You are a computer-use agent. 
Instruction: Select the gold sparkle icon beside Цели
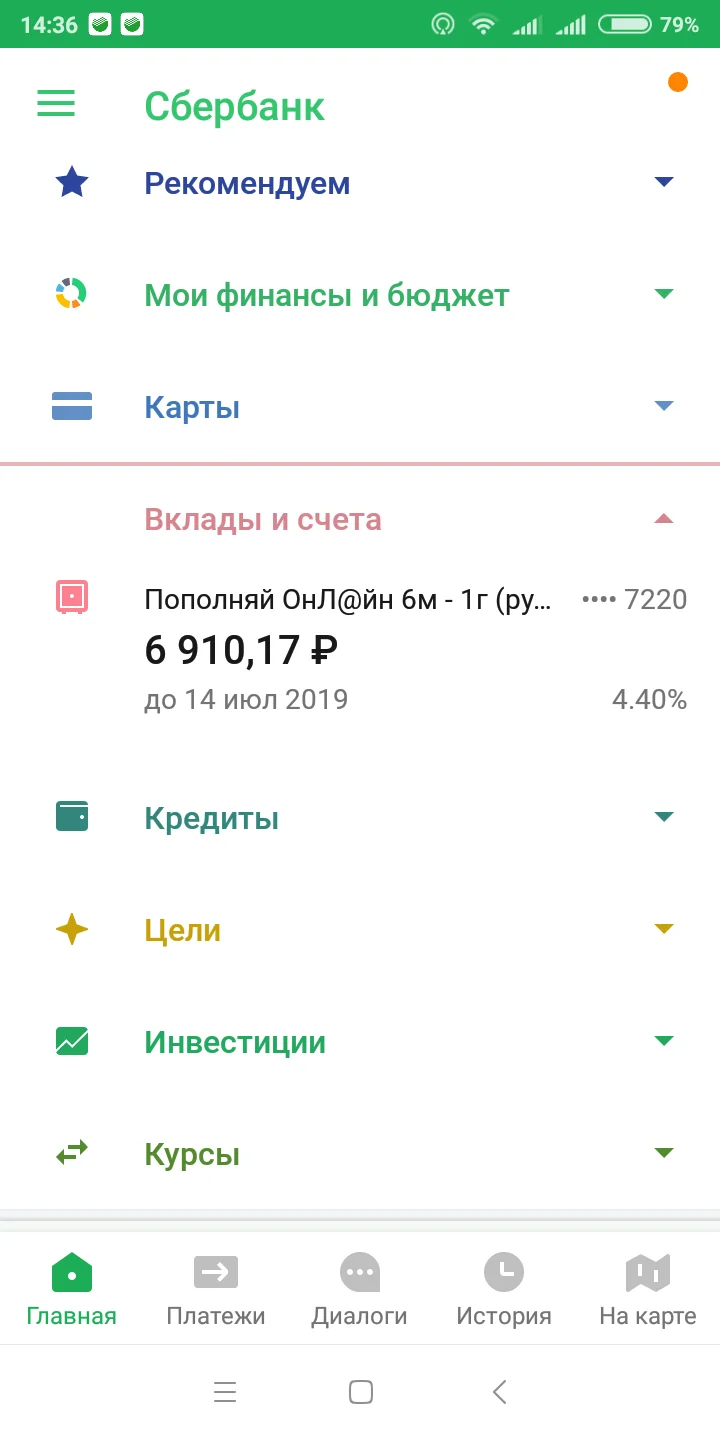point(71,929)
